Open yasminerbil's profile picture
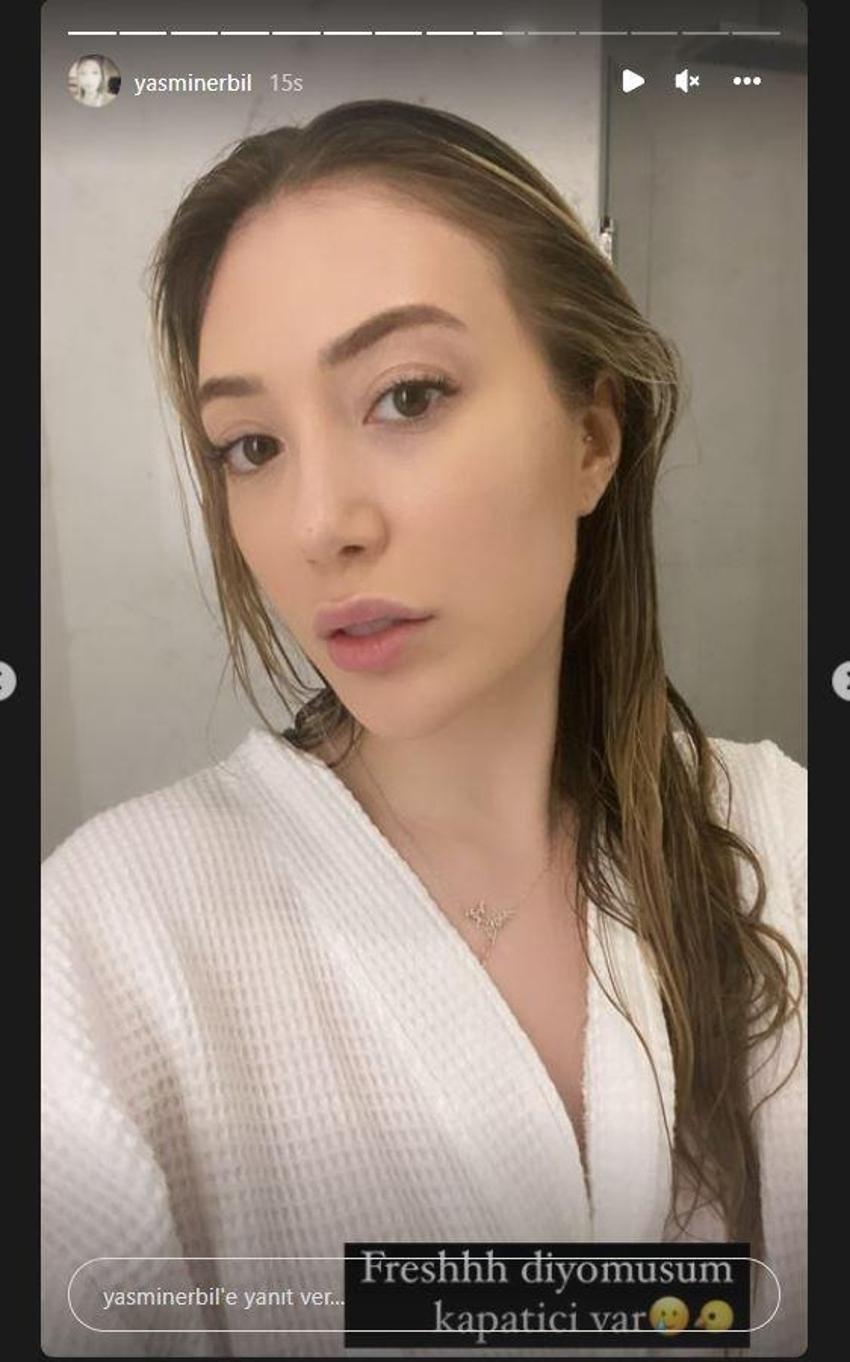The height and width of the screenshot is (1362, 850). (94, 81)
